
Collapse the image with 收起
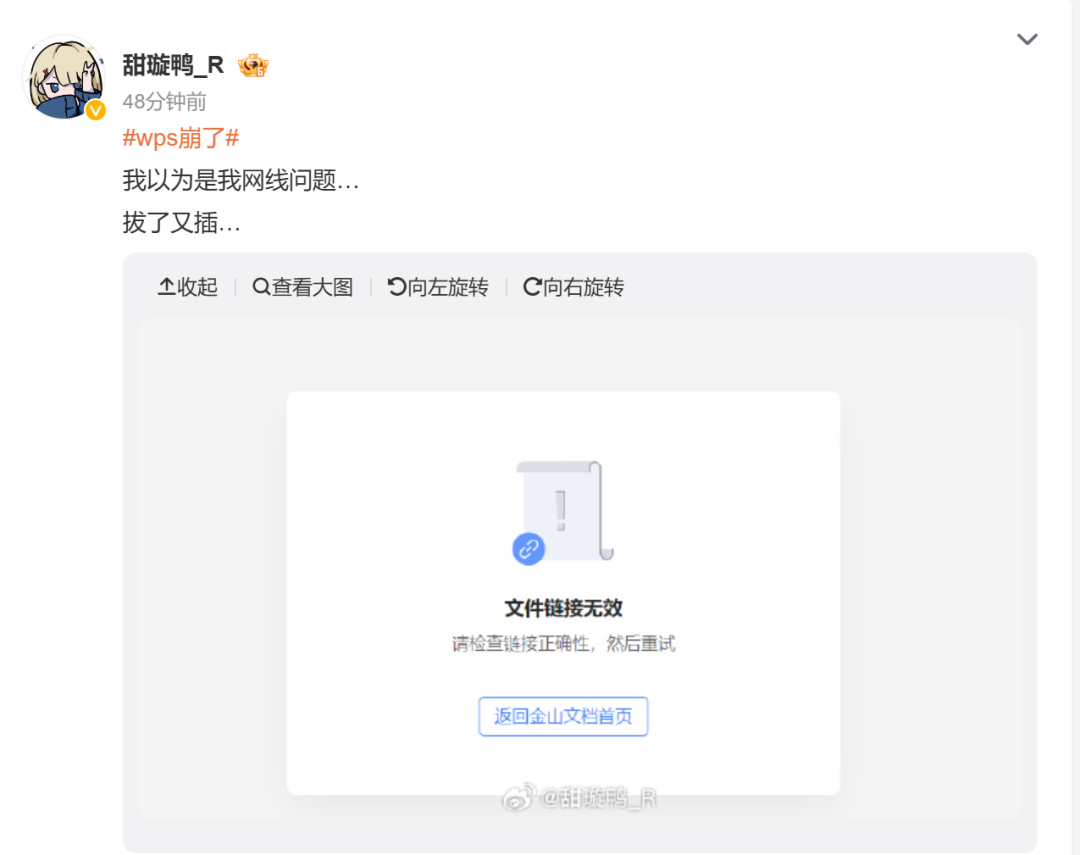coord(188,288)
